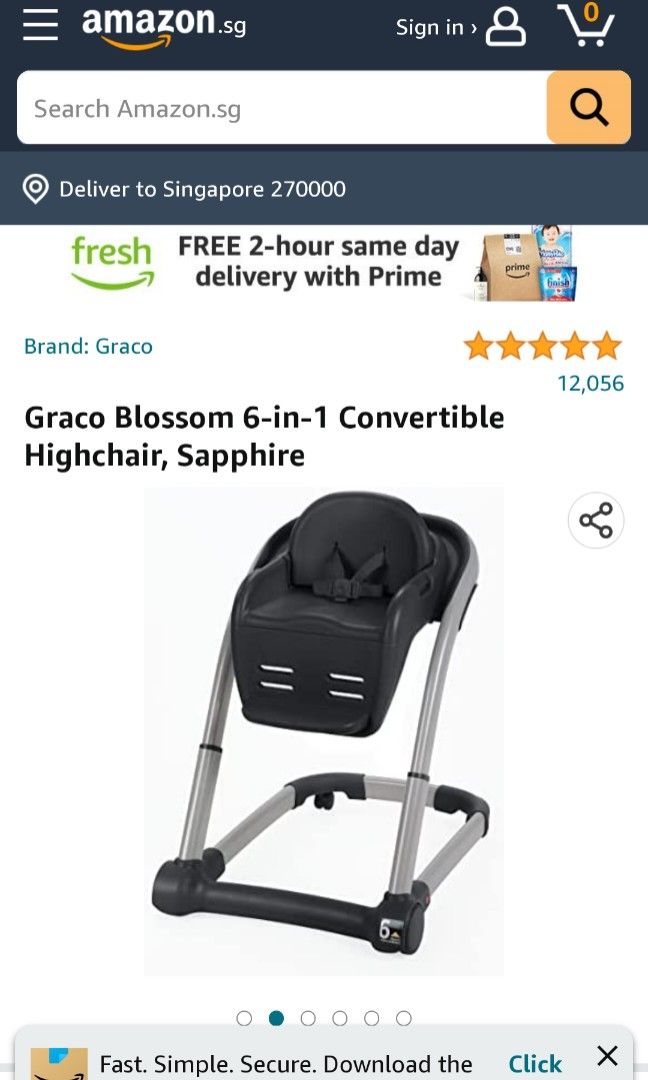Dismiss the app download banner
The height and width of the screenshot is (1080, 648).
[607, 1055]
